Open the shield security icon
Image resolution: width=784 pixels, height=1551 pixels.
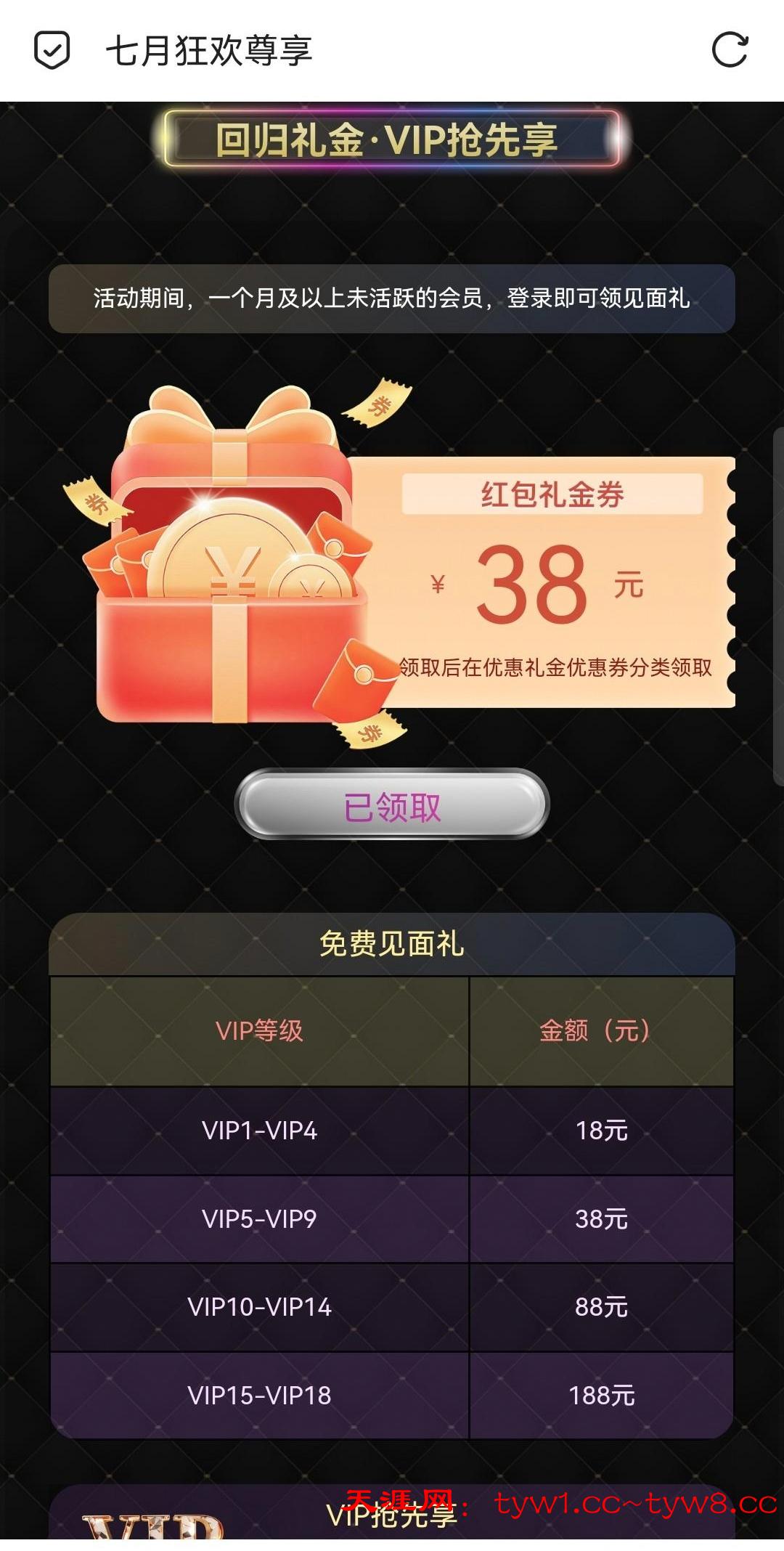(52, 50)
